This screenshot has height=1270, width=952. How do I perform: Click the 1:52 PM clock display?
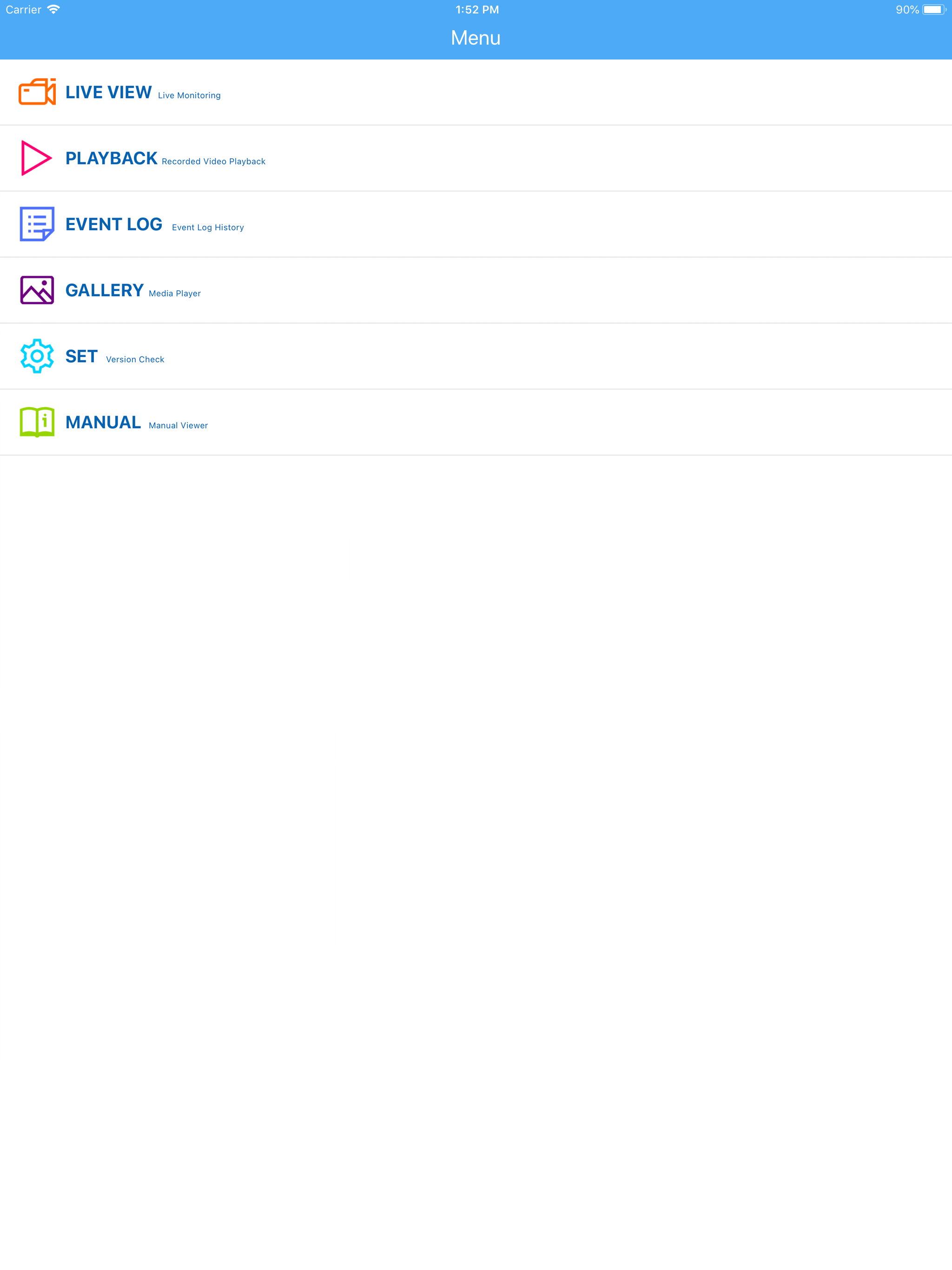pos(476,9)
